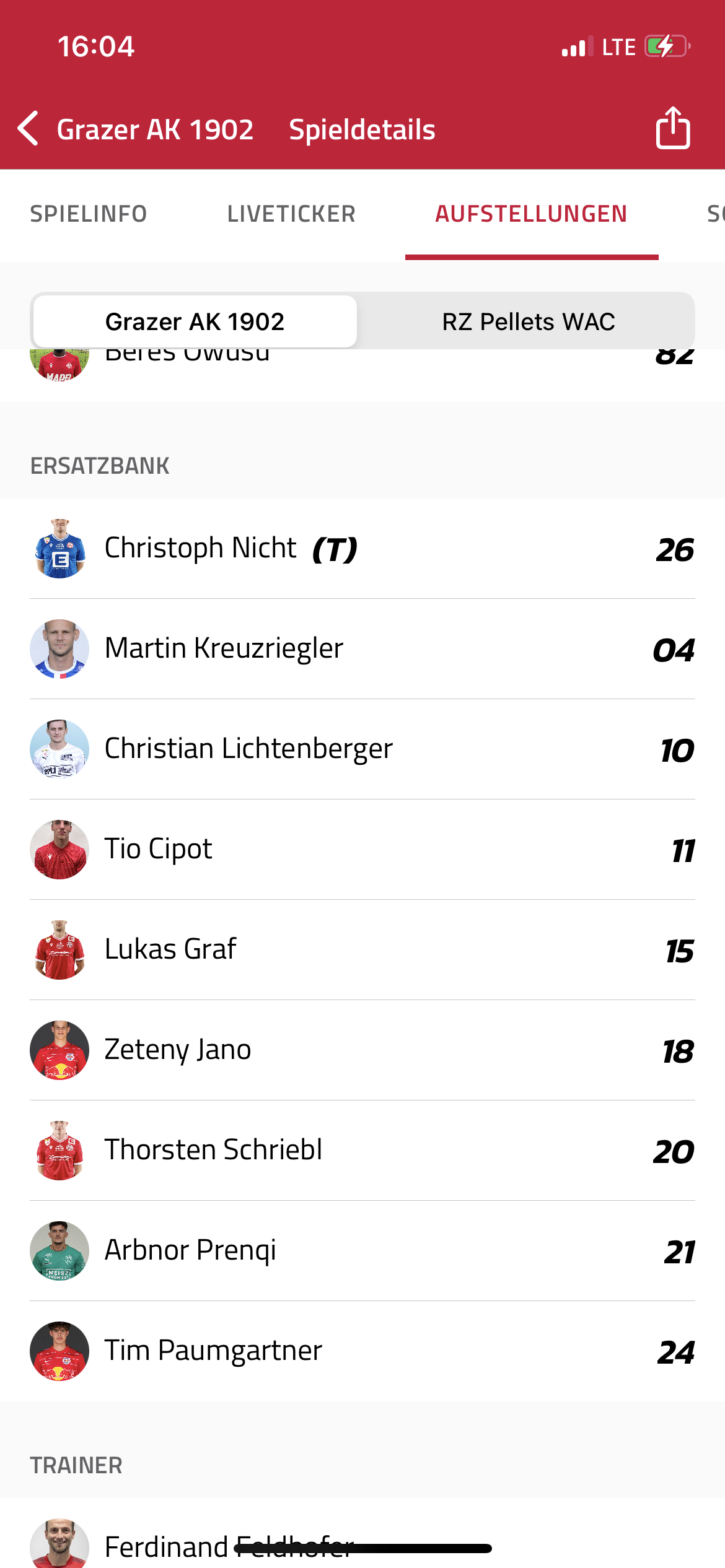The image size is (725, 1568).
Task: Select the Aufstellungen tab
Action: point(531,214)
